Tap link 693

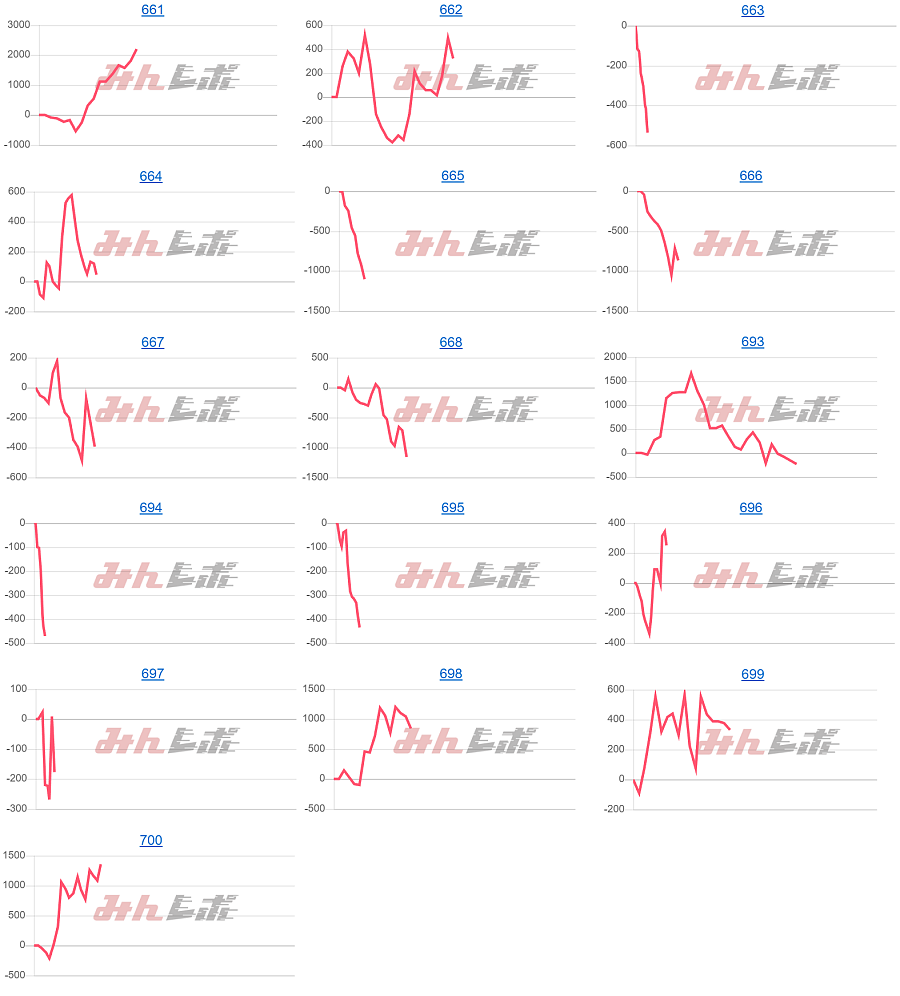point(752,342)
